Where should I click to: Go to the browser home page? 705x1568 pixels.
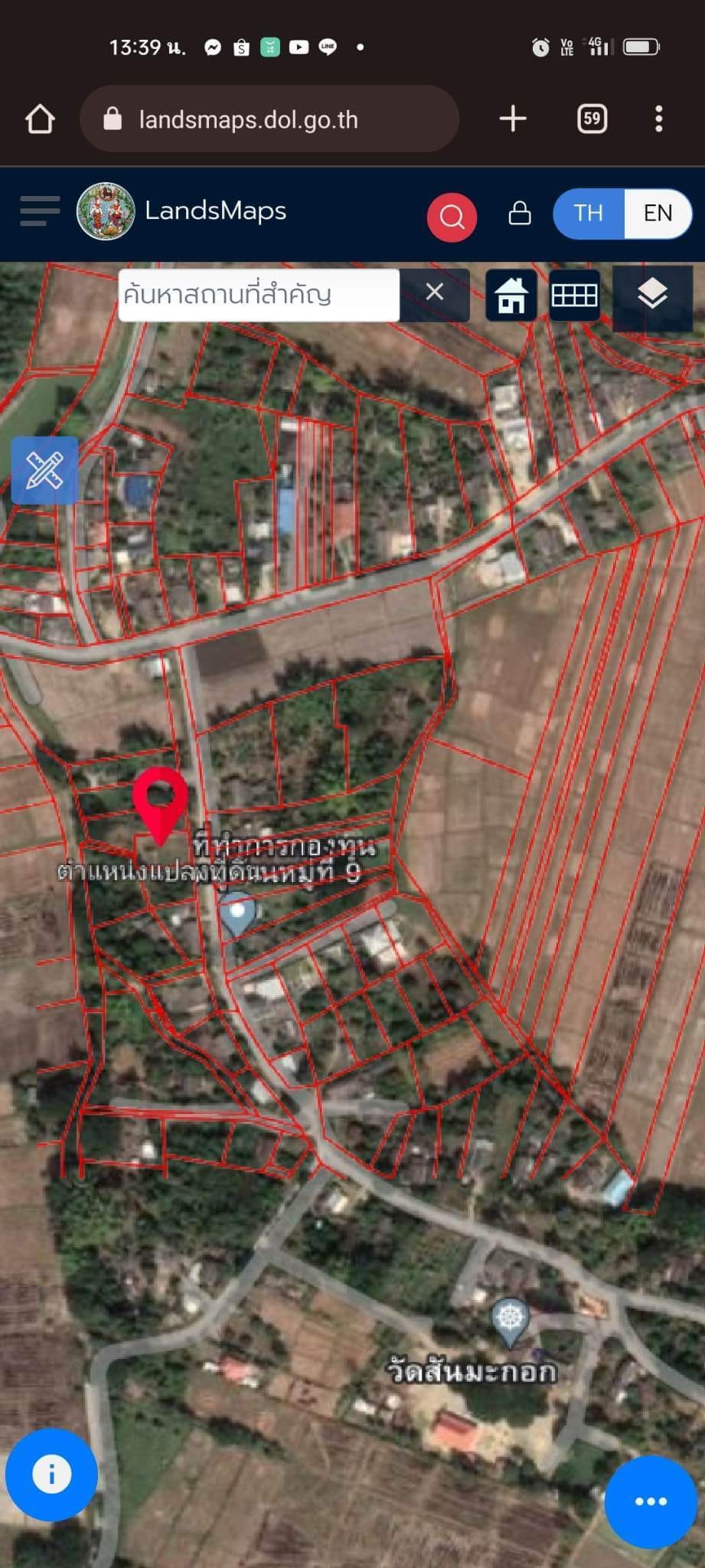pyautogui.click(x=40, y=119)
